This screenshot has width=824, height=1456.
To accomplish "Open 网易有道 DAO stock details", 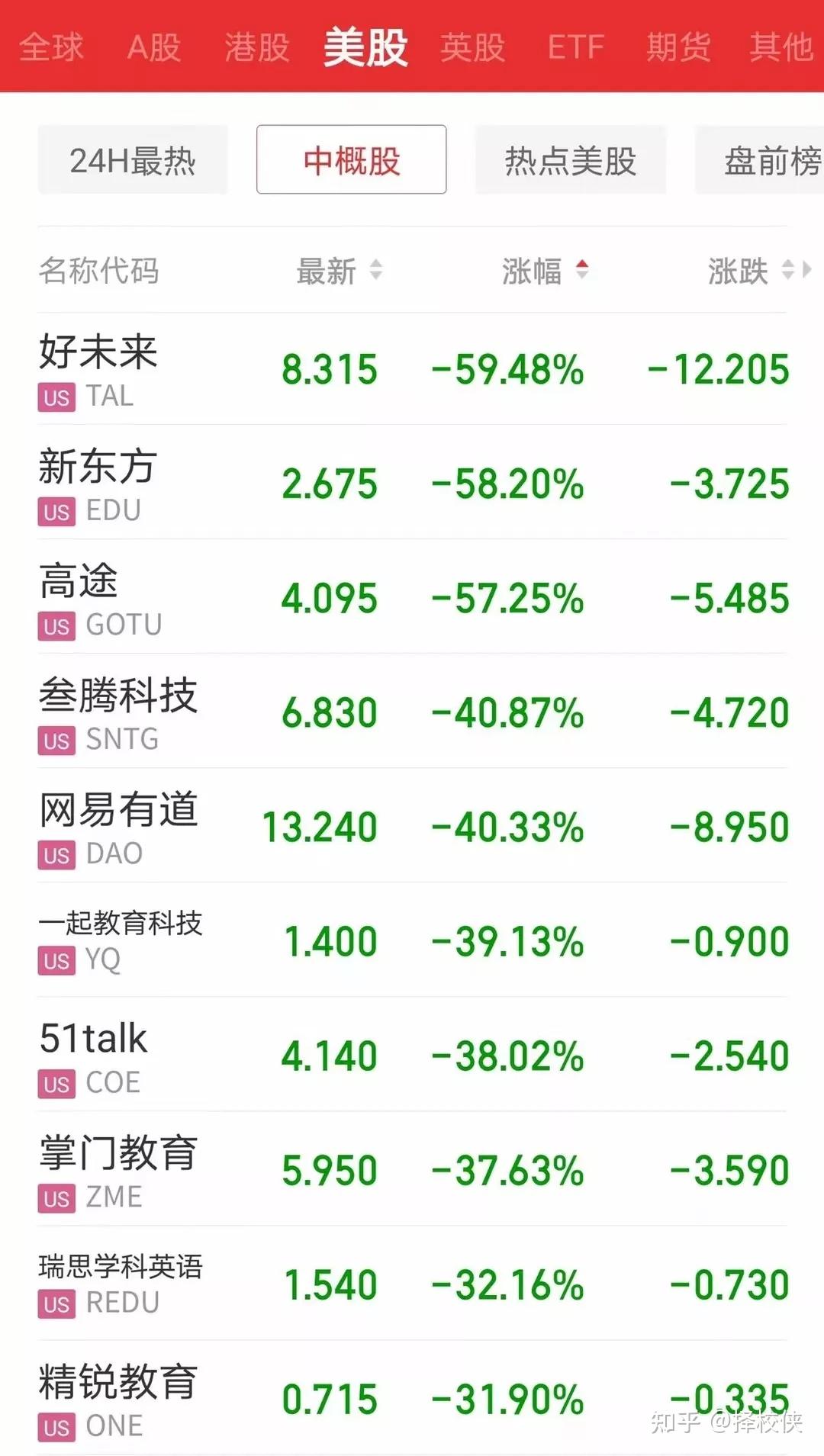I will pyautogui.click(x=412, y=828).
